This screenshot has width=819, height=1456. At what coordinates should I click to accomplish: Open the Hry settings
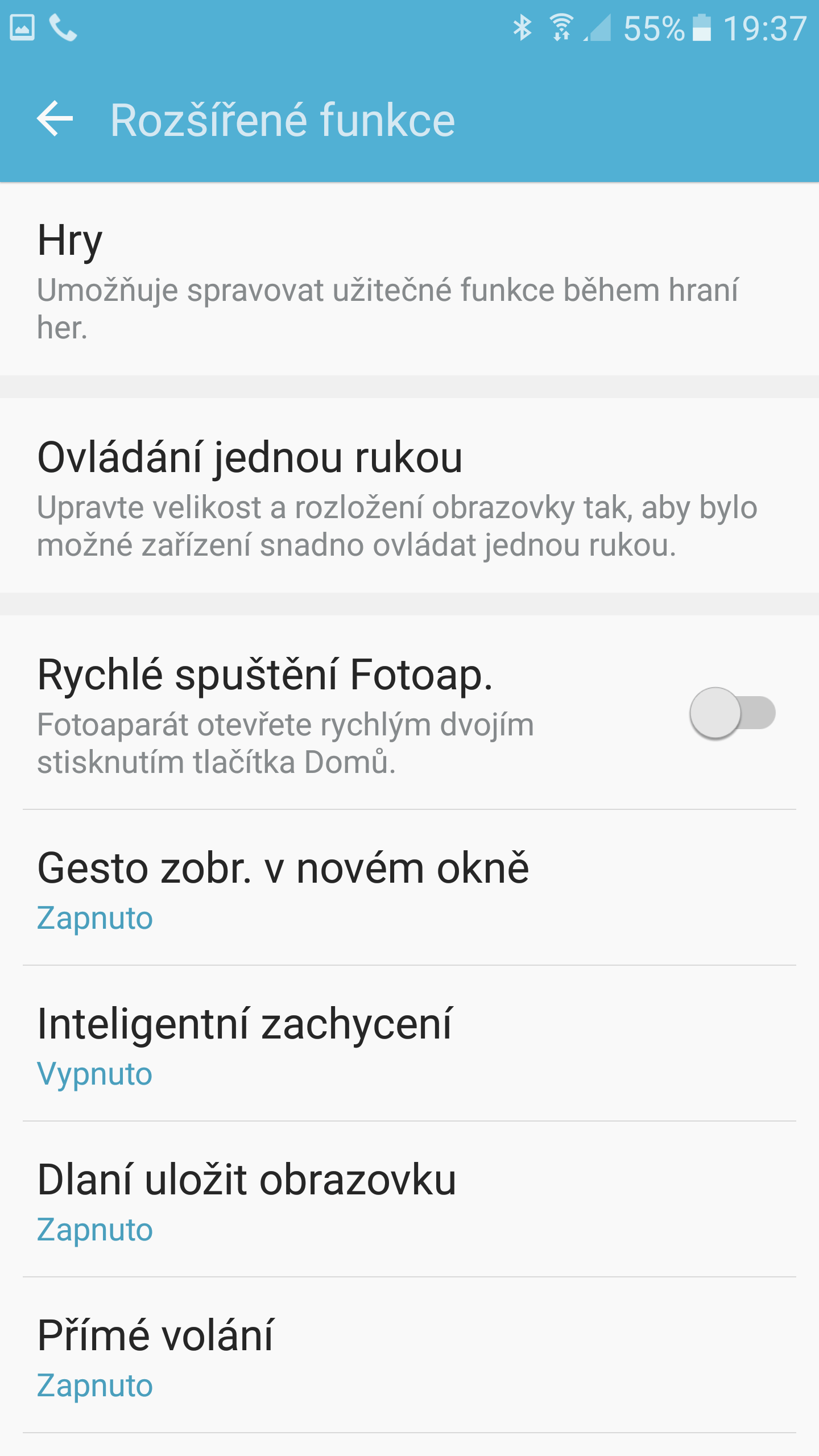click(409, 279)
